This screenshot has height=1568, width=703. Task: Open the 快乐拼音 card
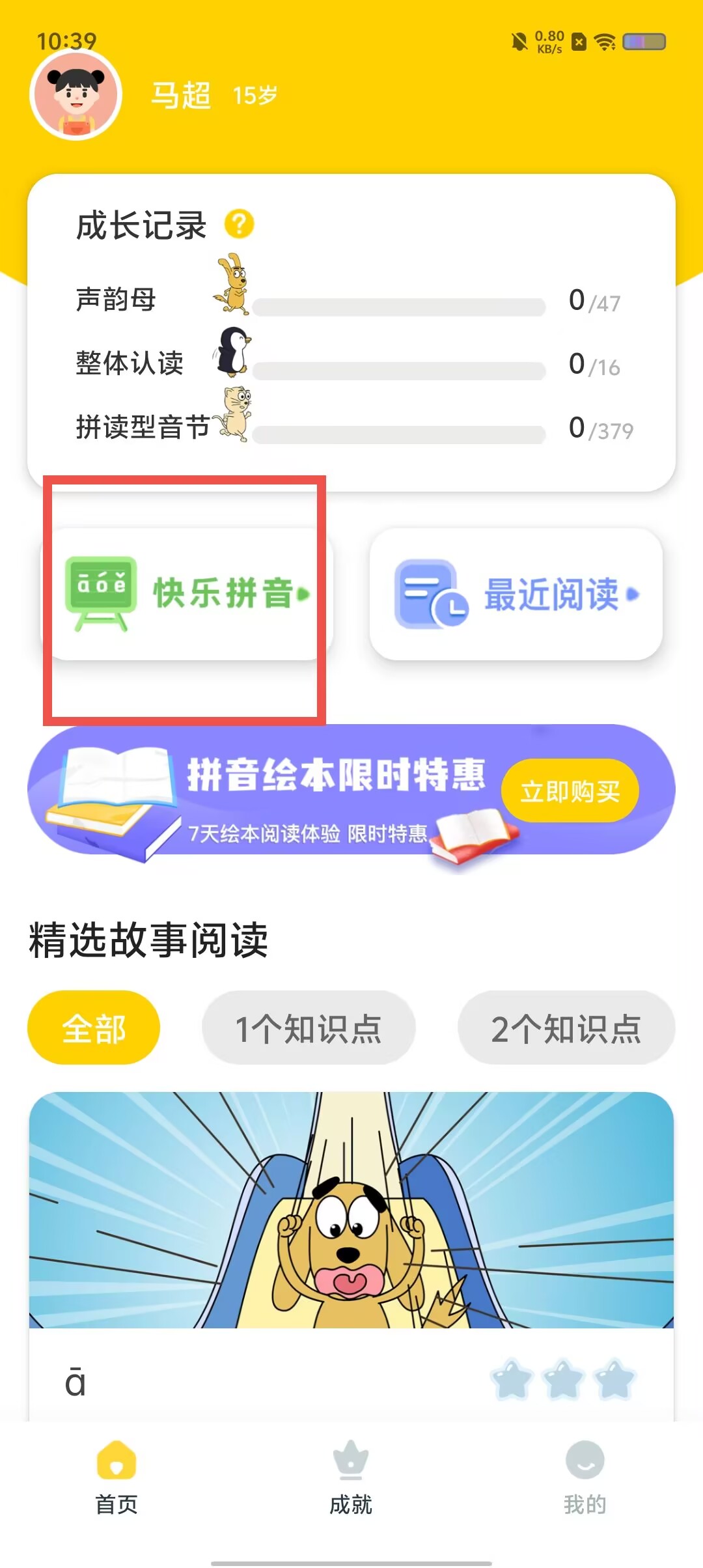[x=187, y=594]
